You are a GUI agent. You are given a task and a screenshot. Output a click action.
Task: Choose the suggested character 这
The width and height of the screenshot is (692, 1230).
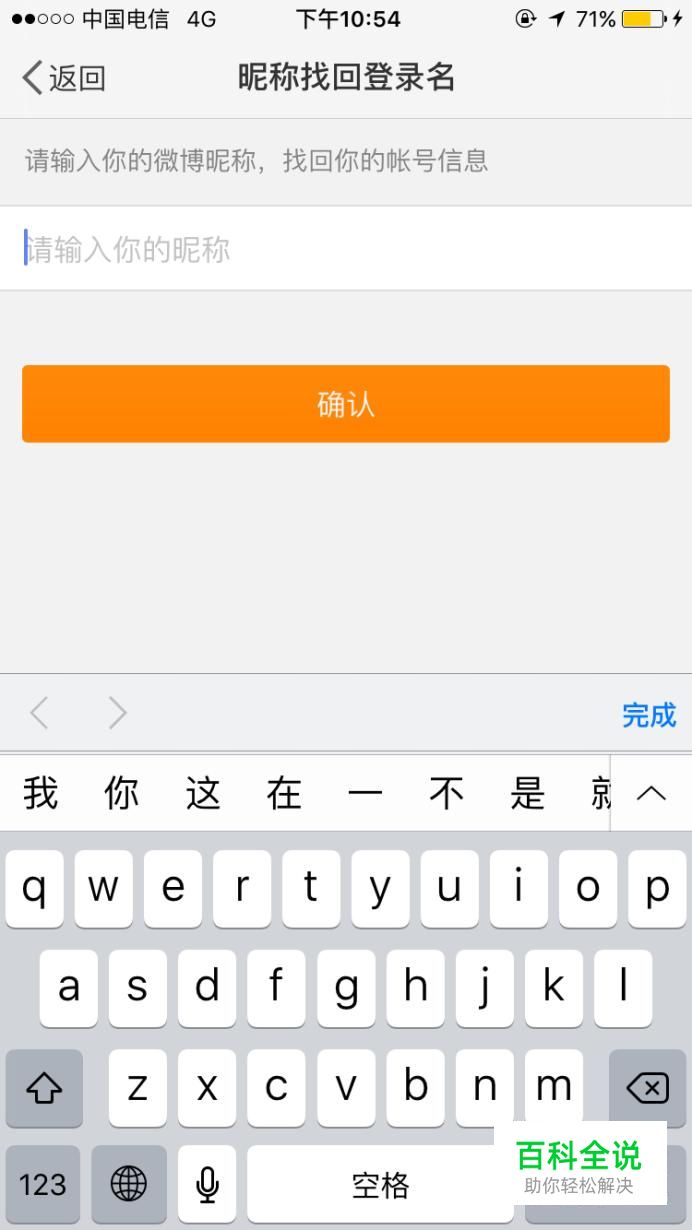coord(203,794)
